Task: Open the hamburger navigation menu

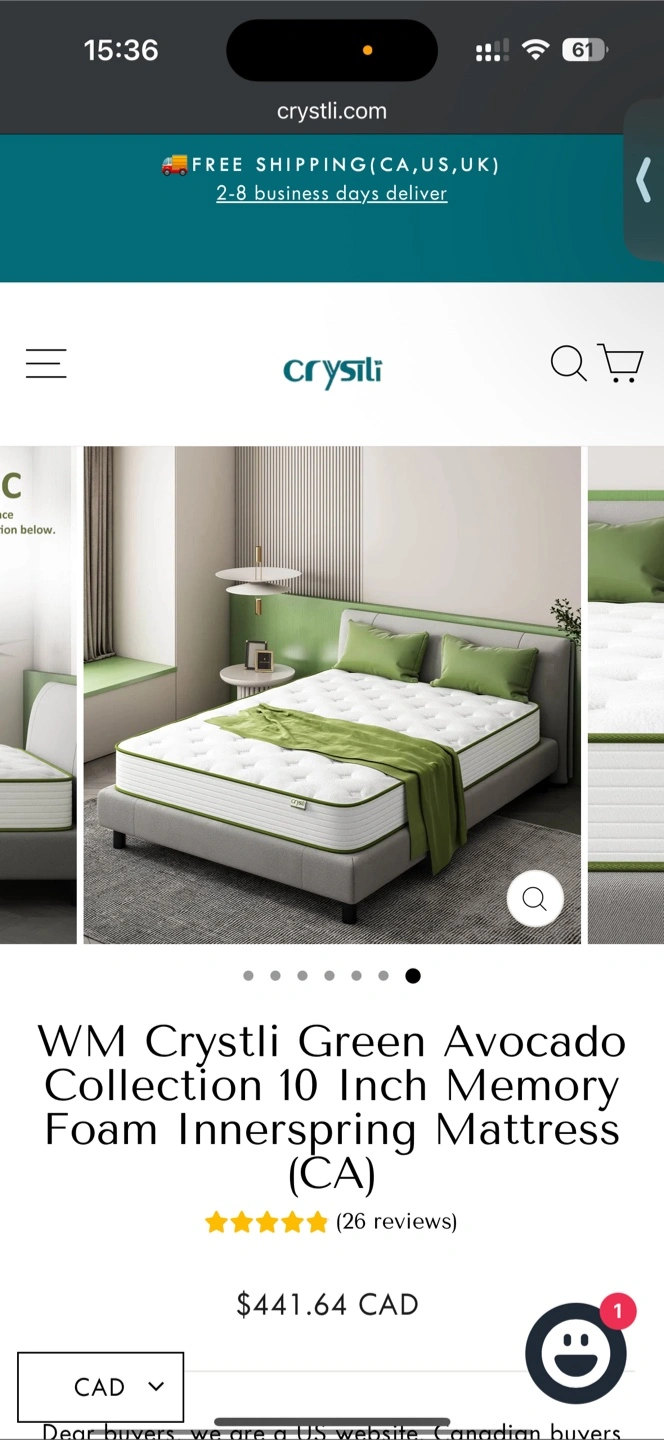Action: tap(46, 364)
